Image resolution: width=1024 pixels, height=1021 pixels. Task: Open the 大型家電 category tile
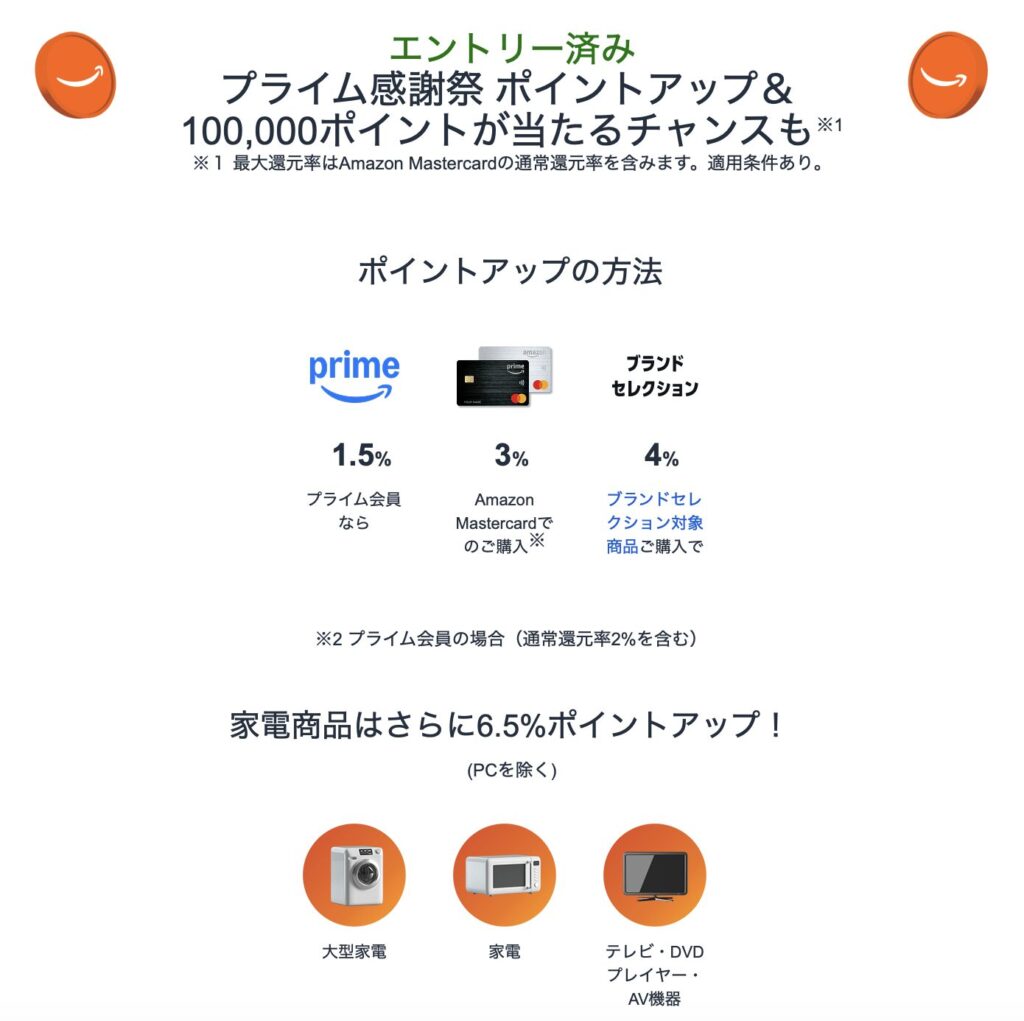pos(354,875)
